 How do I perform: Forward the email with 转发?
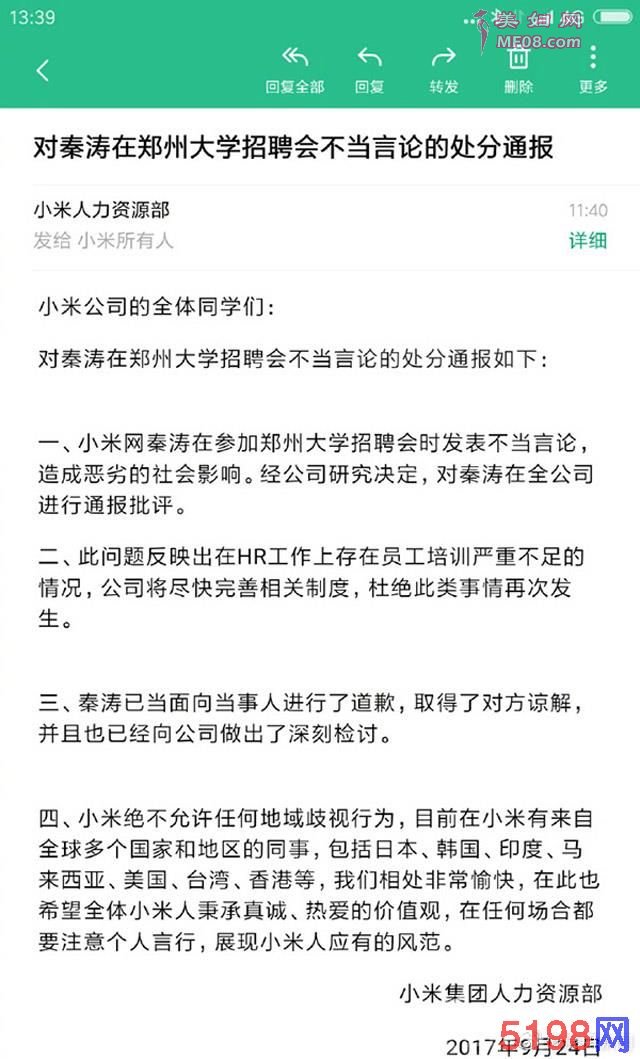coord(444,68)
